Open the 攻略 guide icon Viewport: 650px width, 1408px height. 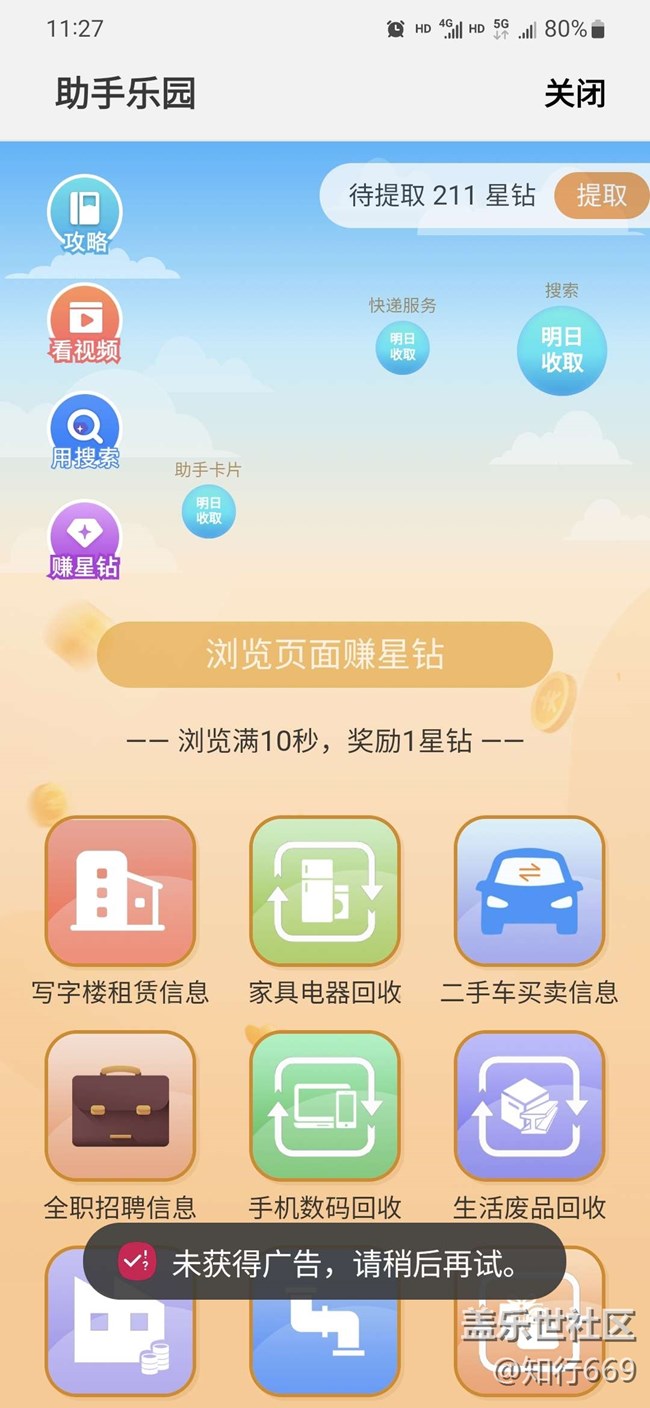85,215
